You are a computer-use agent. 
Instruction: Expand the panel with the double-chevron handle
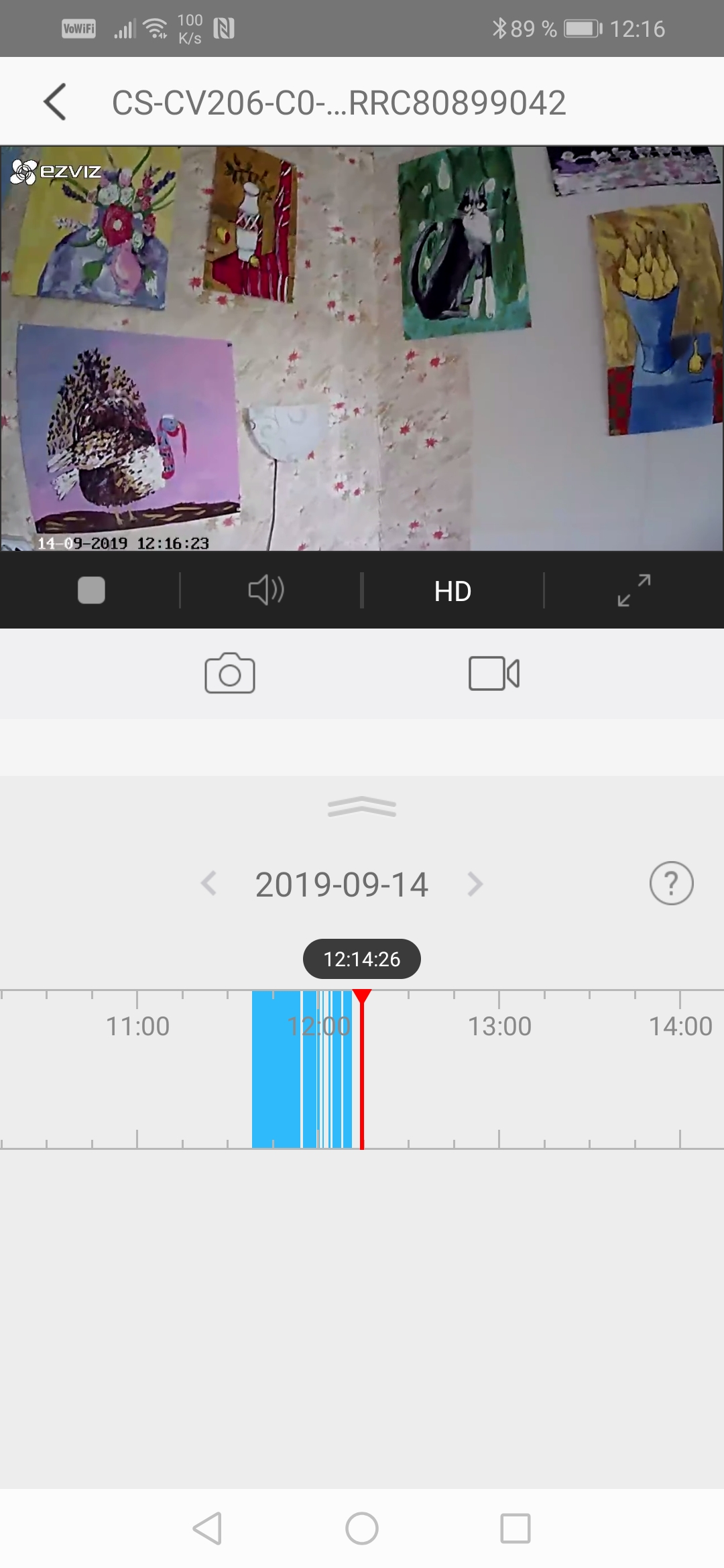pyautogui.click(x=362, y=807)
